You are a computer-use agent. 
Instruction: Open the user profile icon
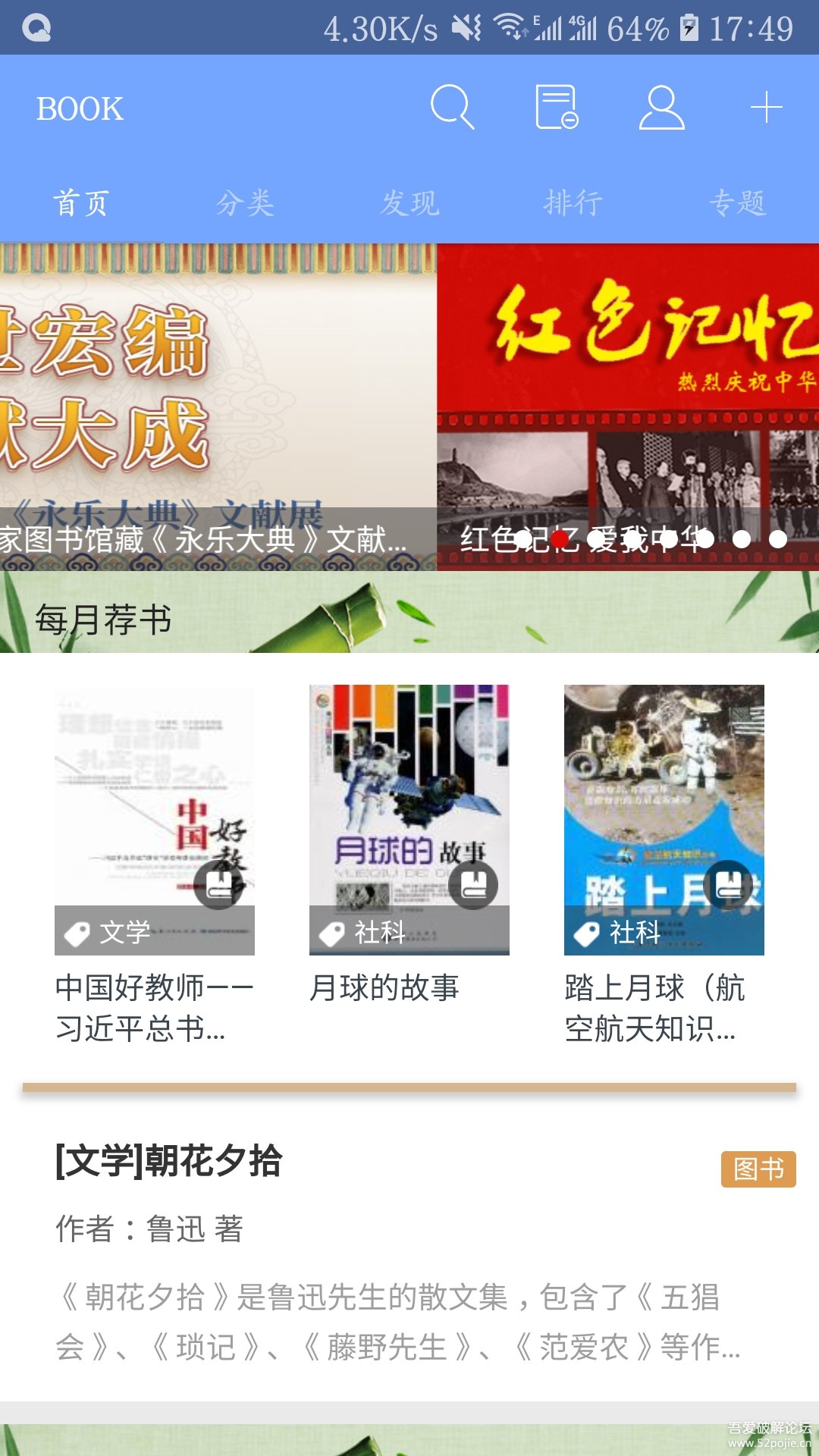pyautogui.click(x=661, y=107)
